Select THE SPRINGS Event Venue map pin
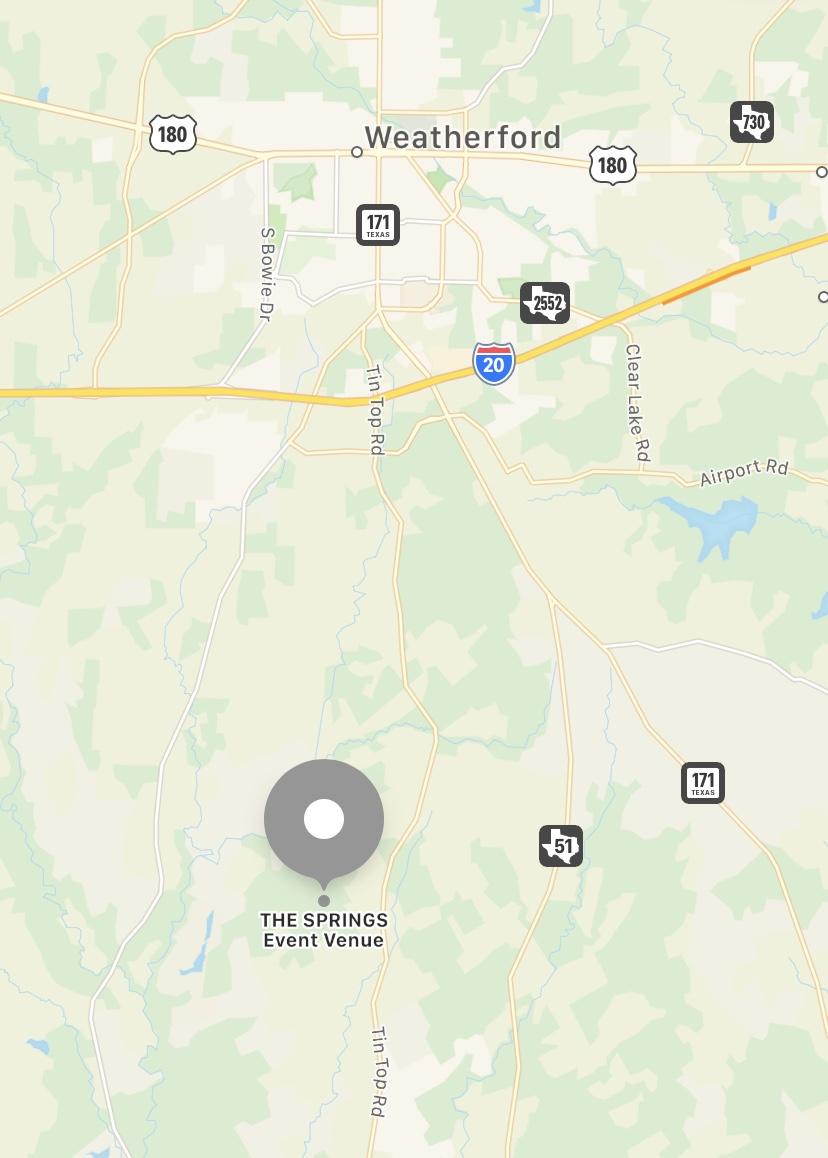 click(x=323, y=820)
